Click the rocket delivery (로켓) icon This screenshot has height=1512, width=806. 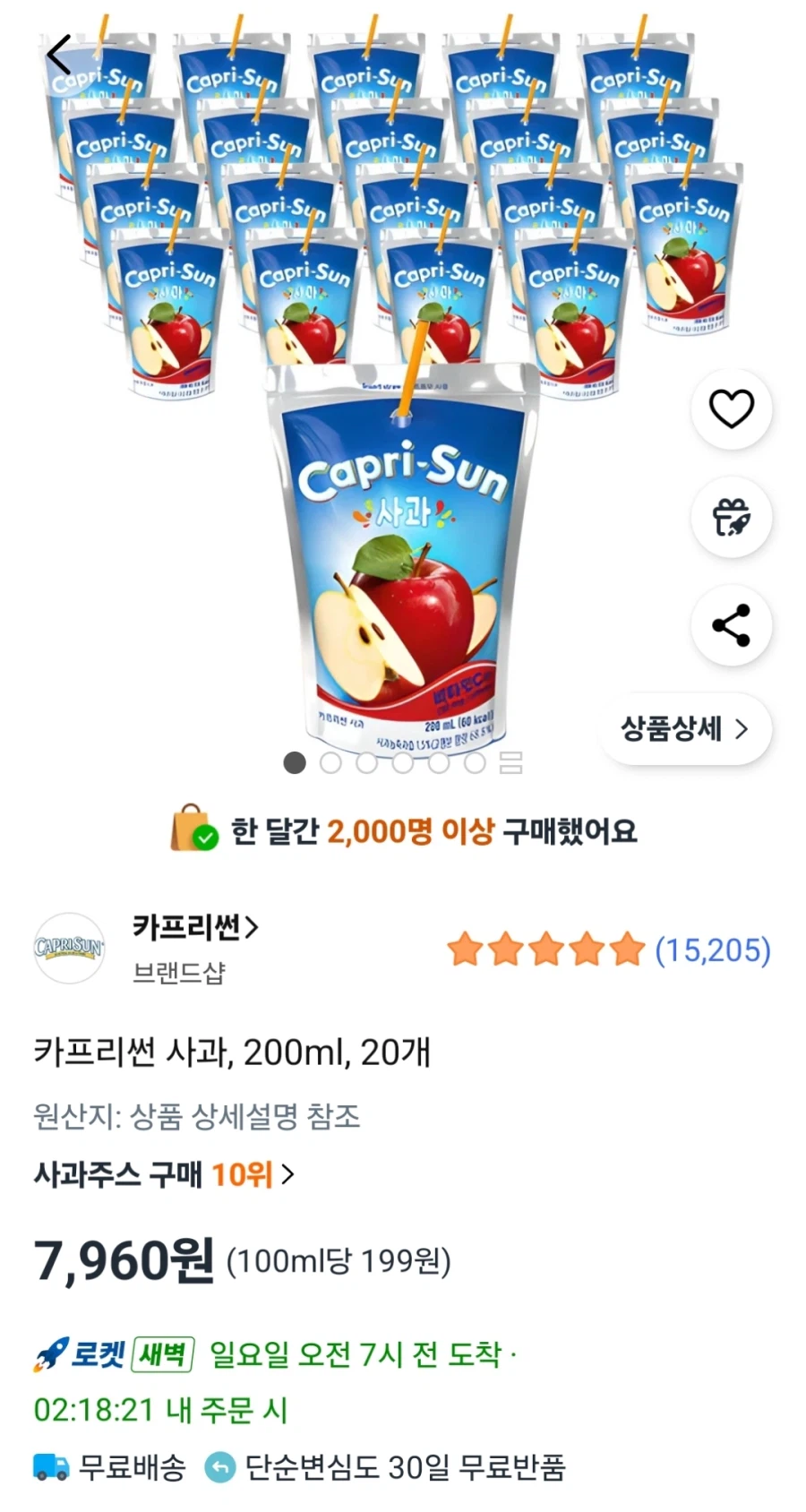pyautogui.click(x=51, y=1355)
